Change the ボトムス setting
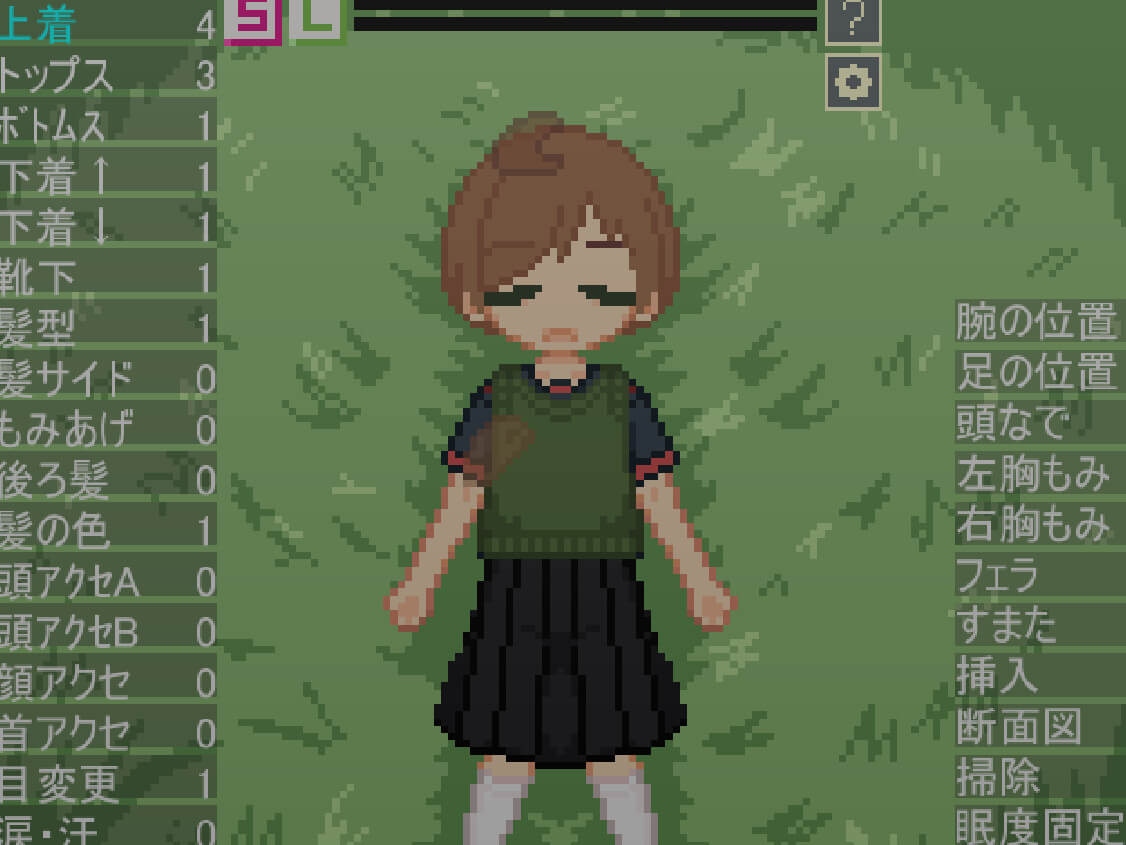This screenshot has height=845, width=1126. [107, 127]
